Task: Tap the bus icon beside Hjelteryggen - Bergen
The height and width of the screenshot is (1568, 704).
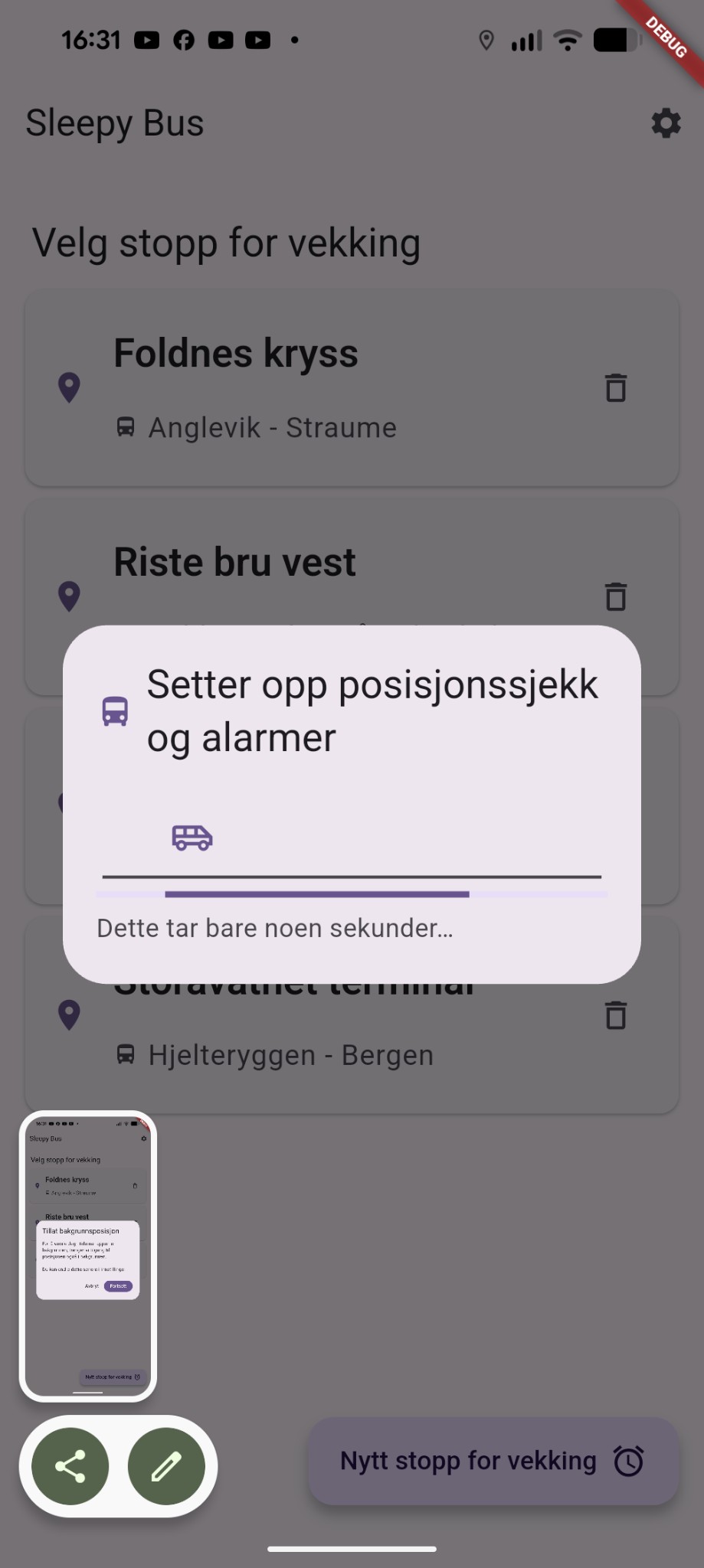Action: tap(127, 1054)
